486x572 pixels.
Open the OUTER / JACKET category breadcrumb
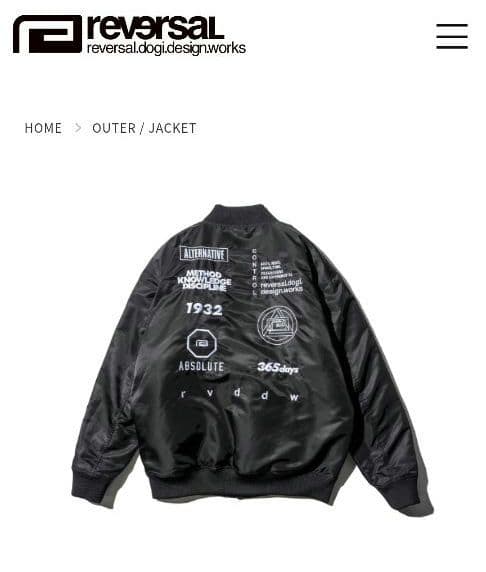[144, 128]
